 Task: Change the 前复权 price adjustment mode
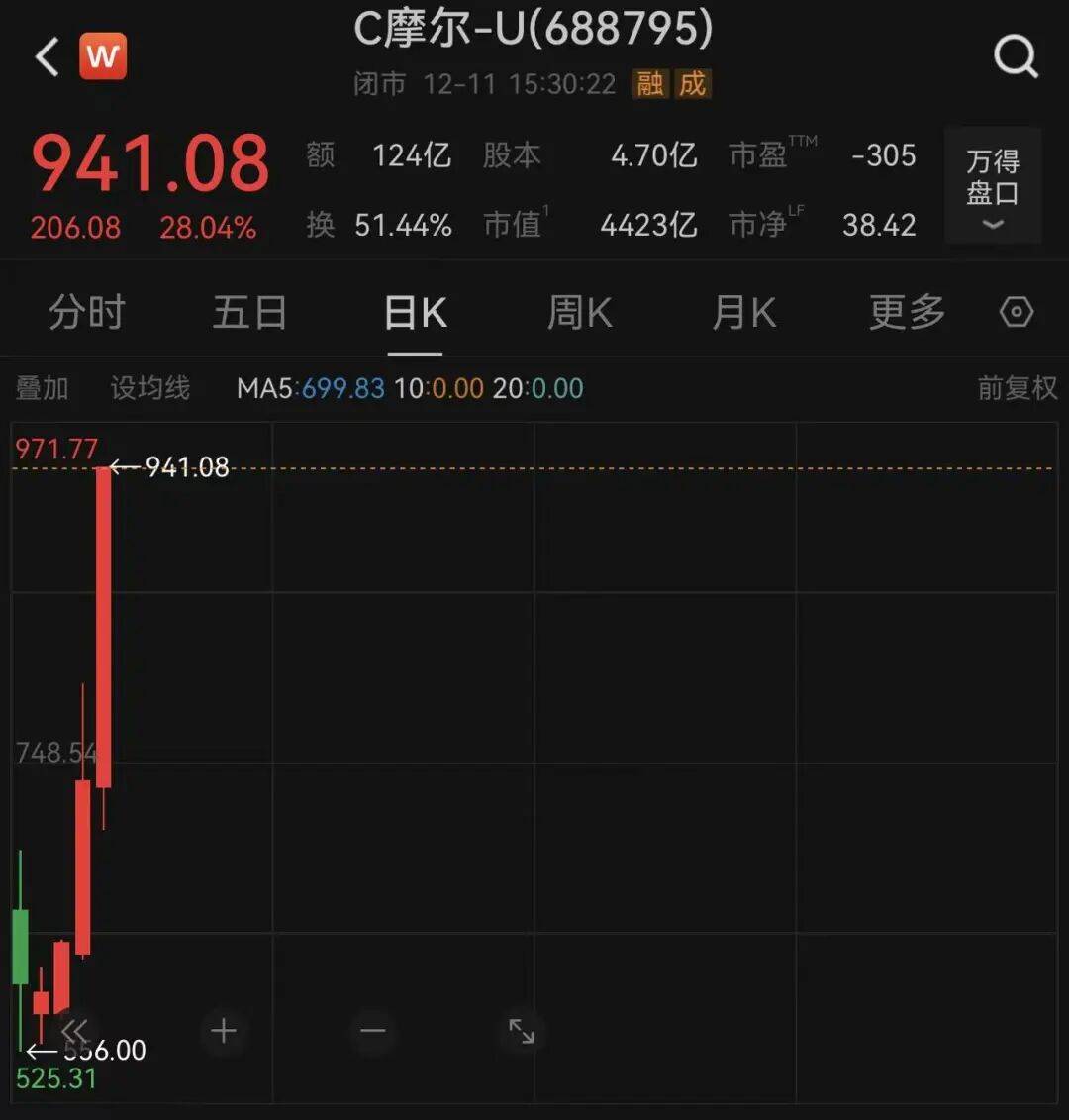pos(1017,388)
